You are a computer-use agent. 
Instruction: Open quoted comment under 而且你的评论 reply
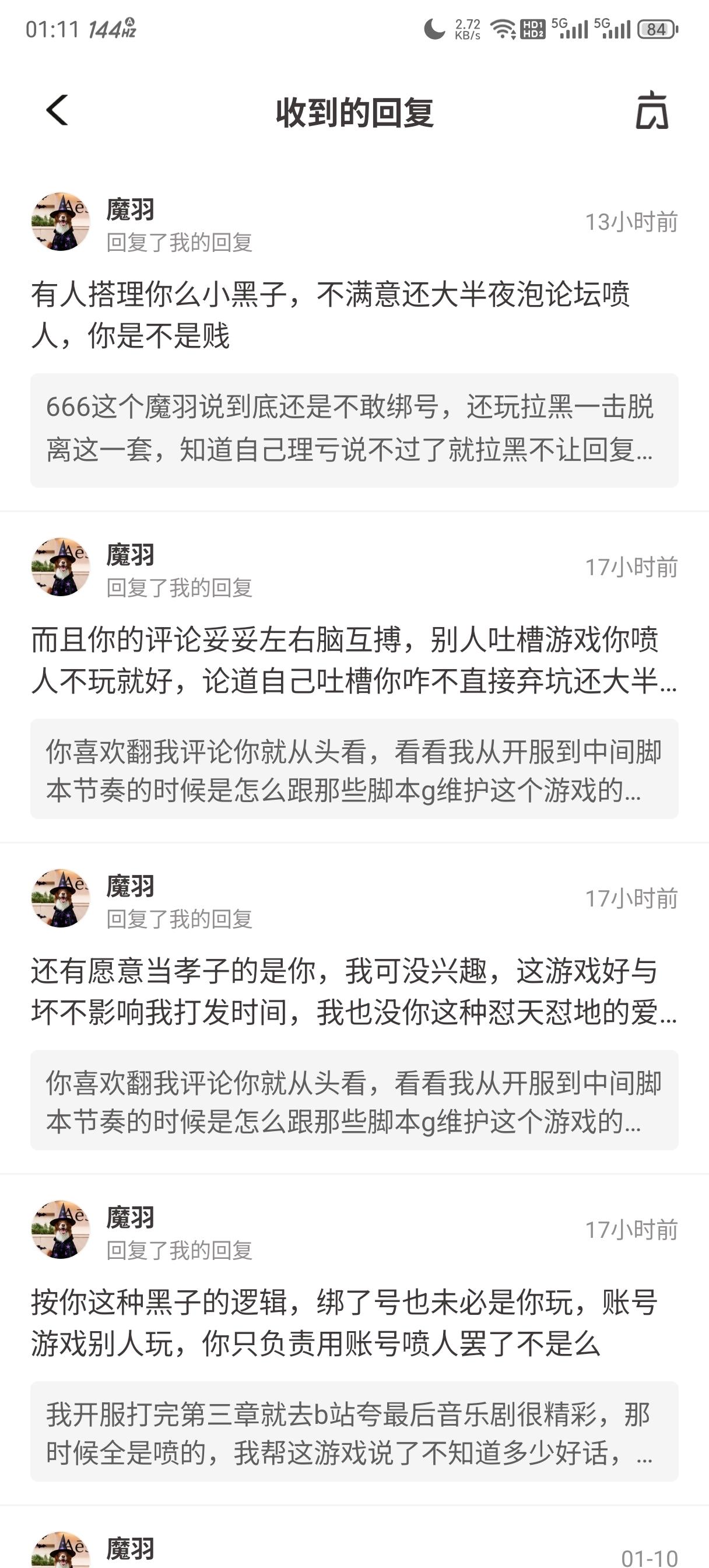click(x=354, y=769)
